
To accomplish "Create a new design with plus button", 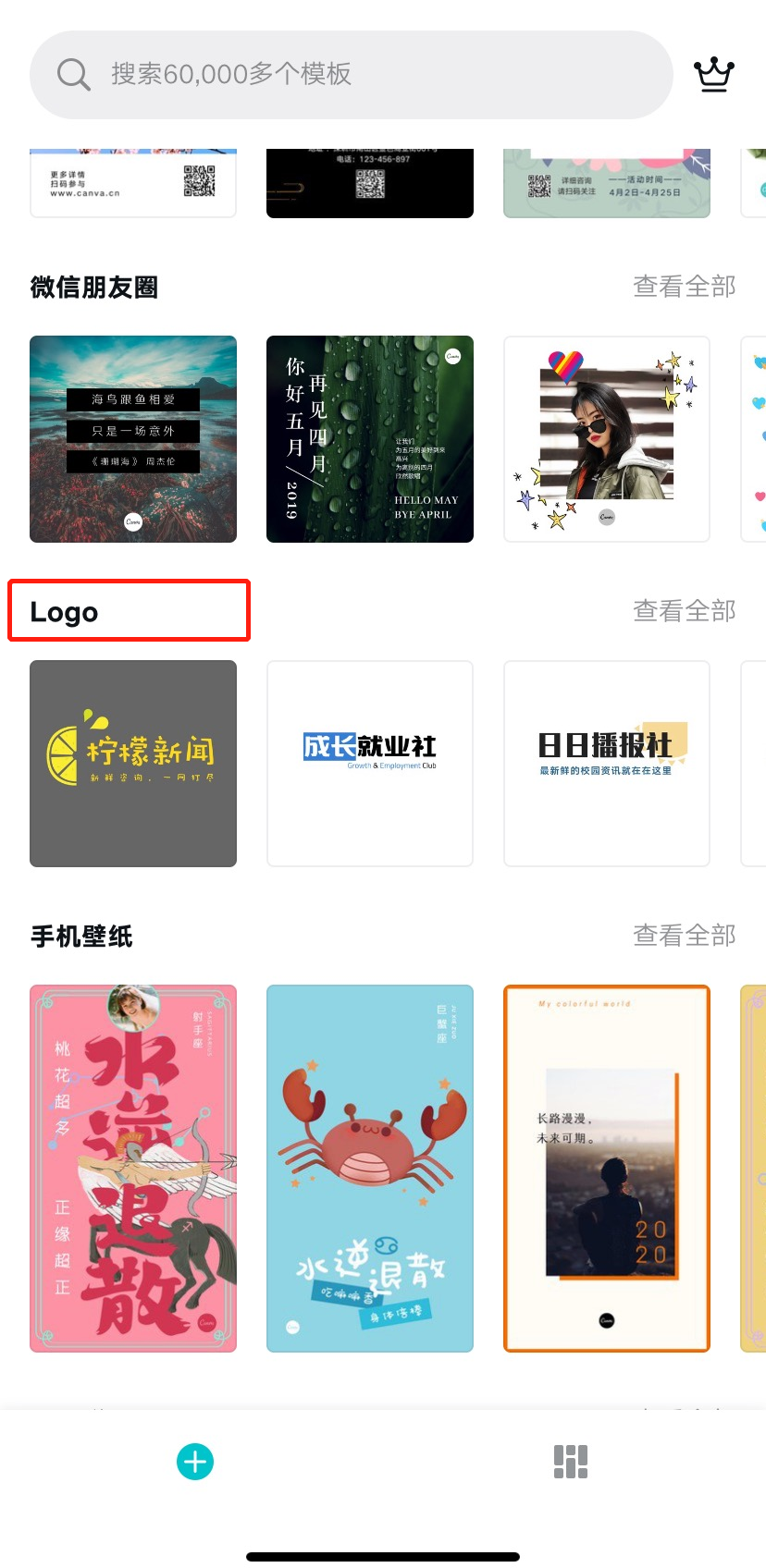I will (194, 1462).
